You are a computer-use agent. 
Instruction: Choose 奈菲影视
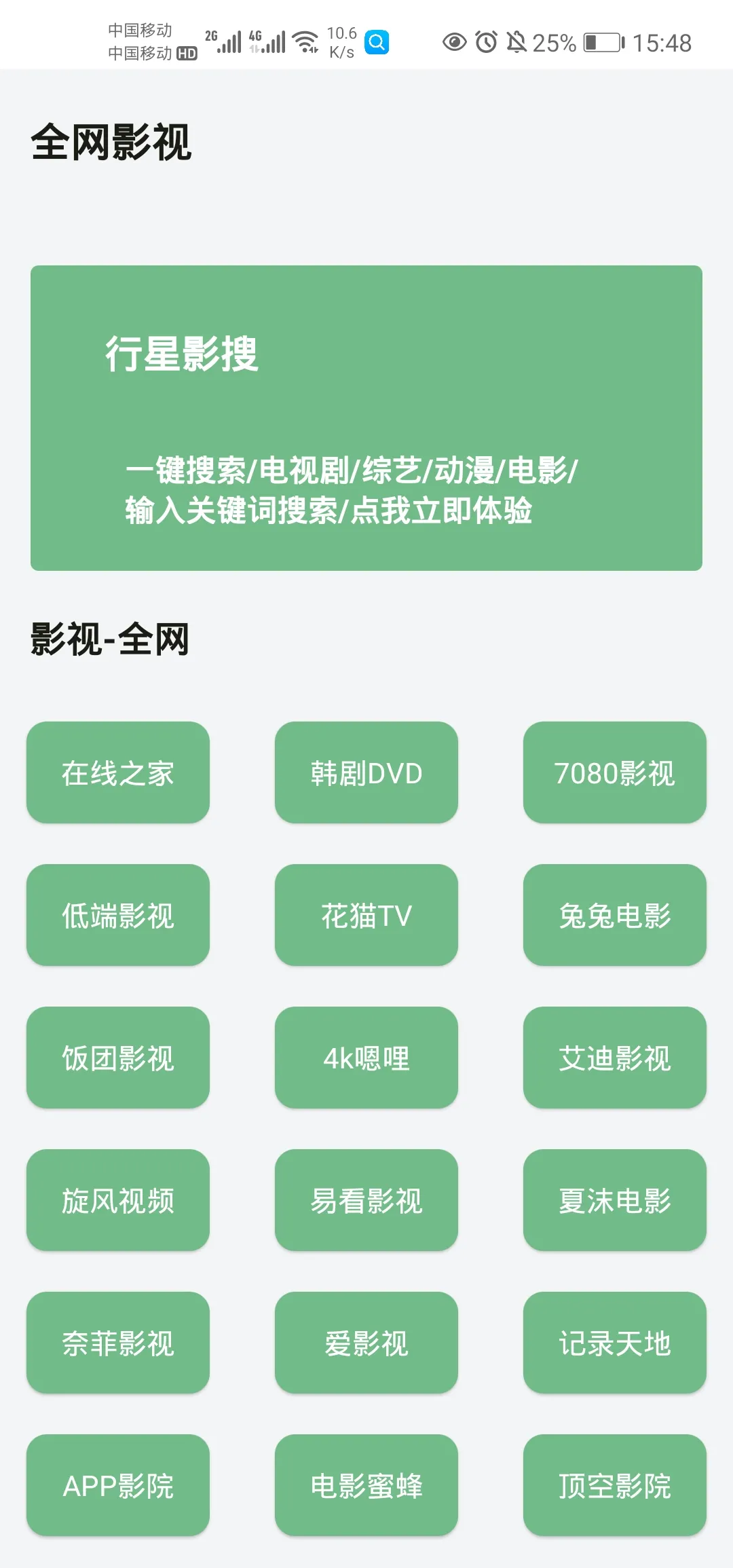118,1343
